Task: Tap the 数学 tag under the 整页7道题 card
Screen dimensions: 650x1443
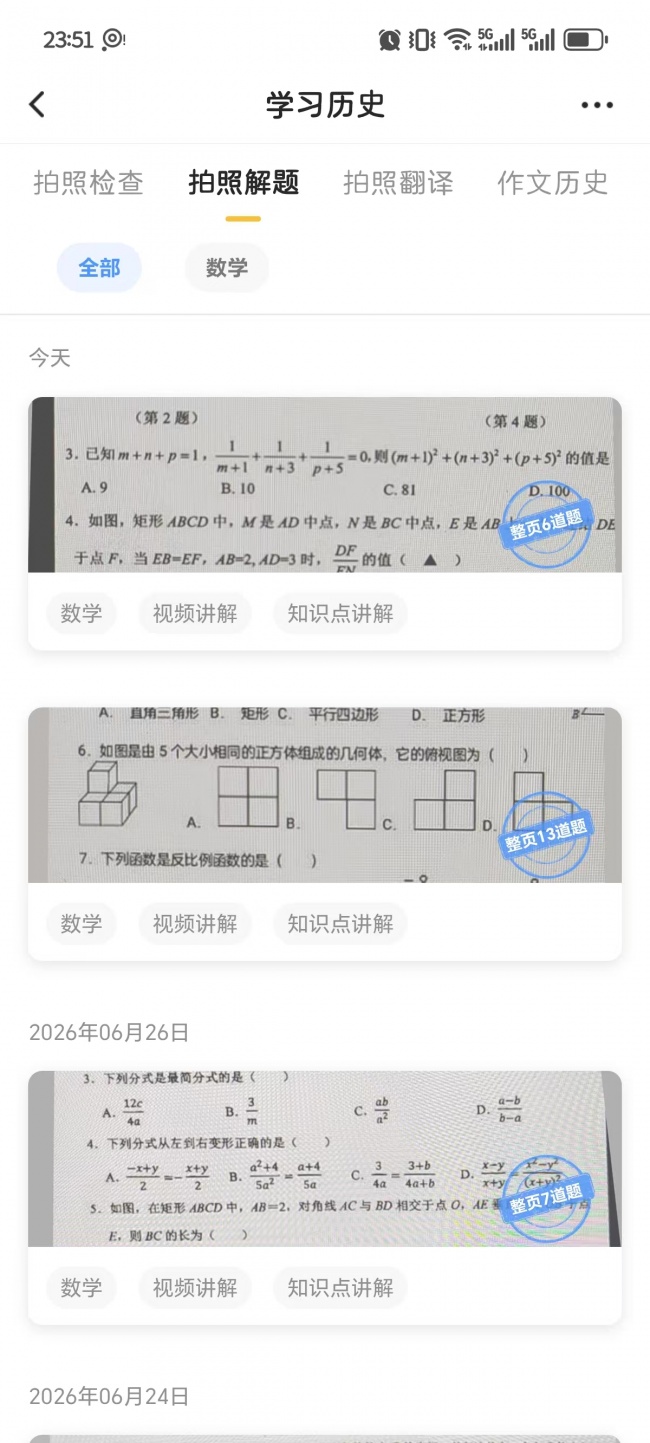Action: point(81,1287)
